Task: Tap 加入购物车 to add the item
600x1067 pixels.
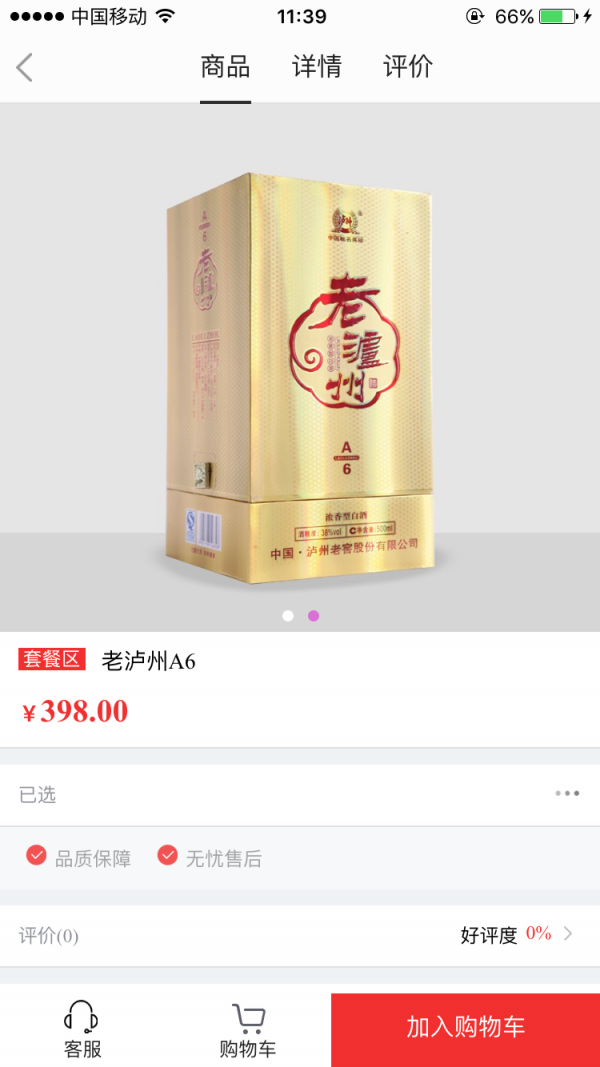Action: pos(465,1027)
